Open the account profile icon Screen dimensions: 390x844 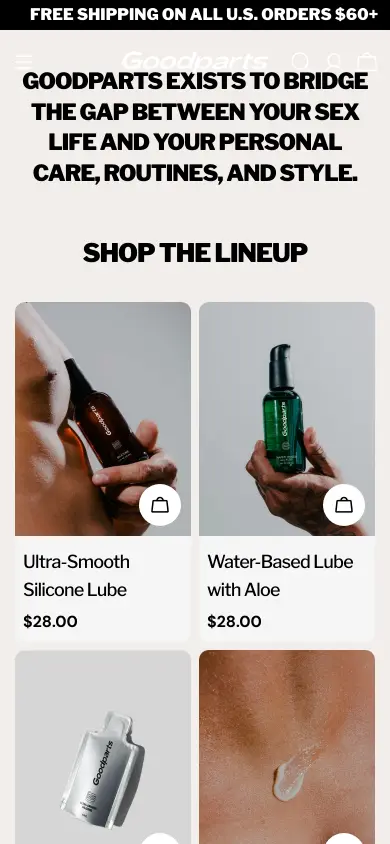(334, 62)
